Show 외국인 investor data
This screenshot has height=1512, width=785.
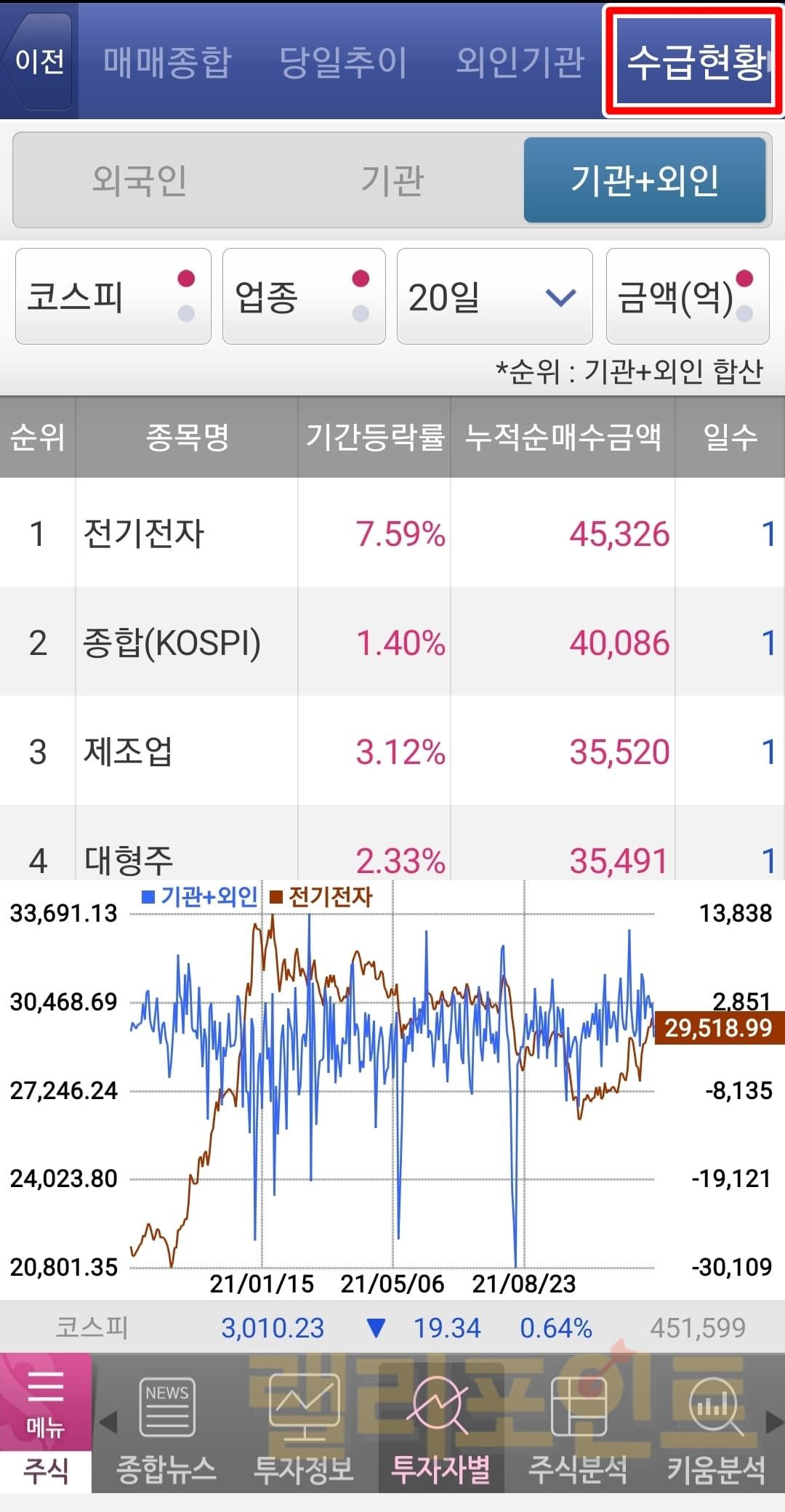pyautogui.click(x=140, y=180)
